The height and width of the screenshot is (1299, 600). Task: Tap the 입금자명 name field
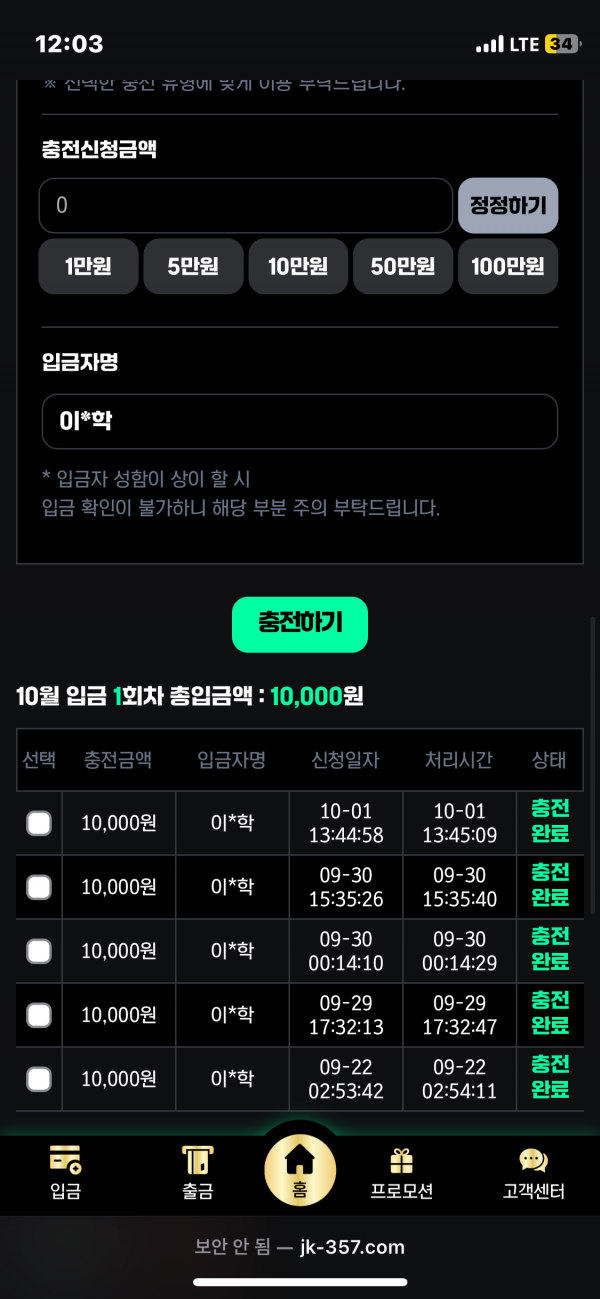point(299,421)
